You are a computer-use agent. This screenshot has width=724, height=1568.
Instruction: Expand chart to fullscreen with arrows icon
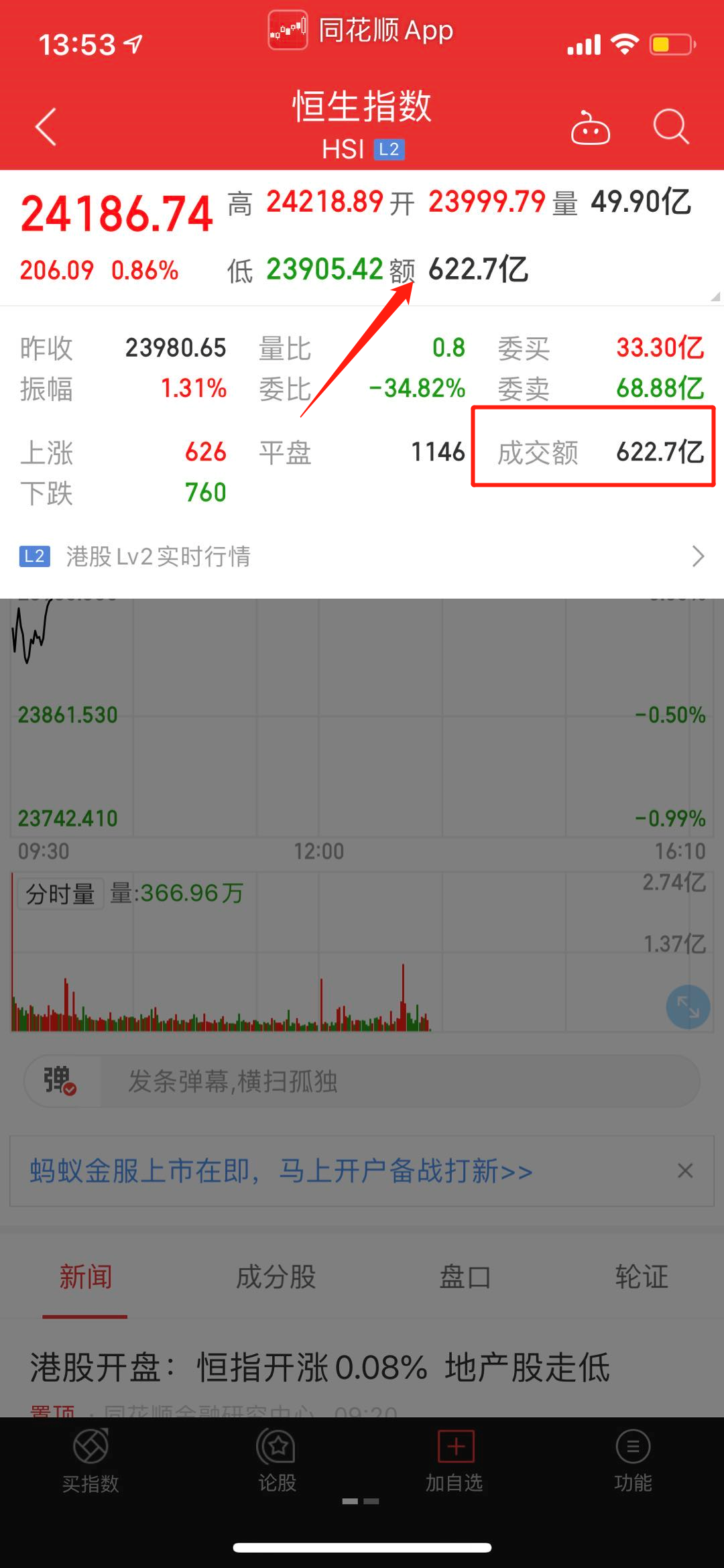[688, 1007]
